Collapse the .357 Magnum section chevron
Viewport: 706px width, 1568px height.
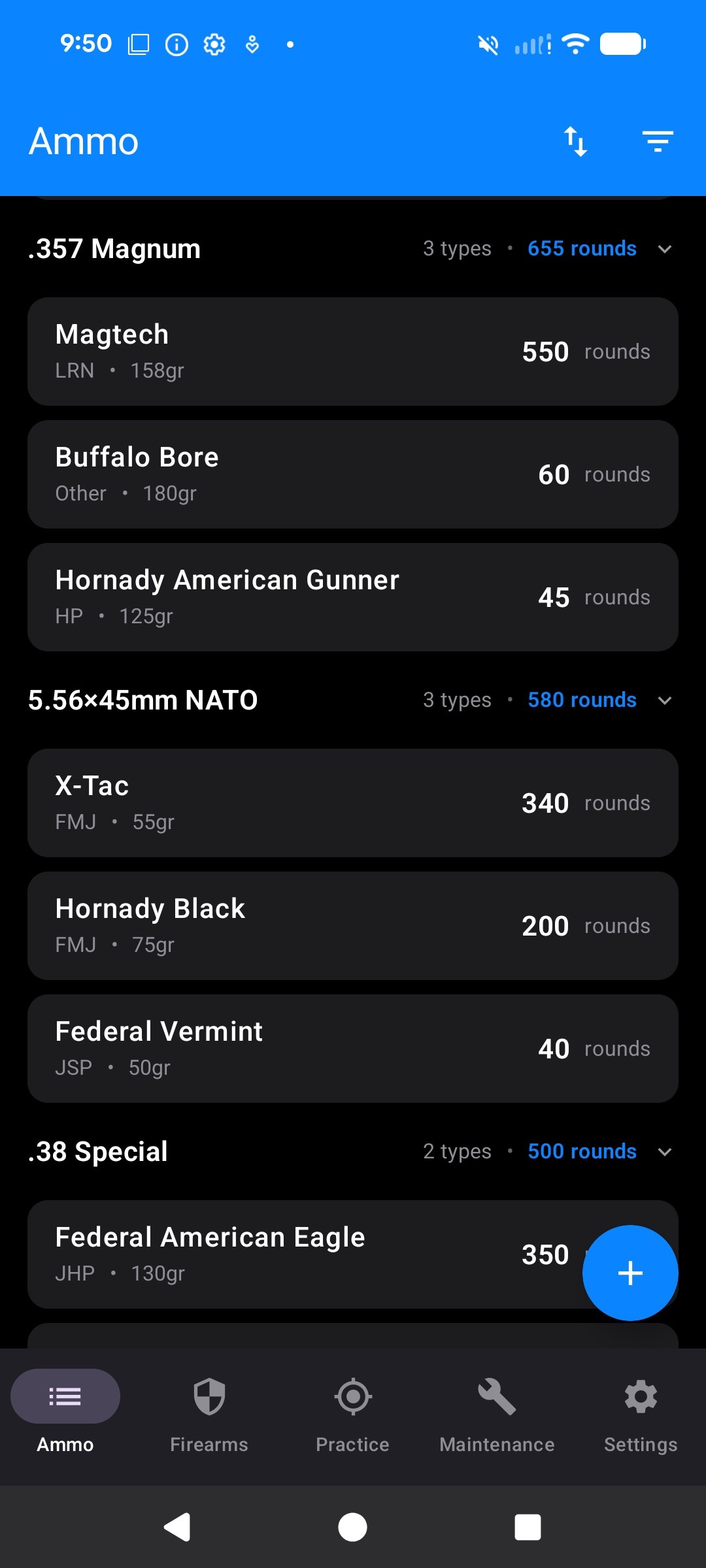[x=665, y=249]
